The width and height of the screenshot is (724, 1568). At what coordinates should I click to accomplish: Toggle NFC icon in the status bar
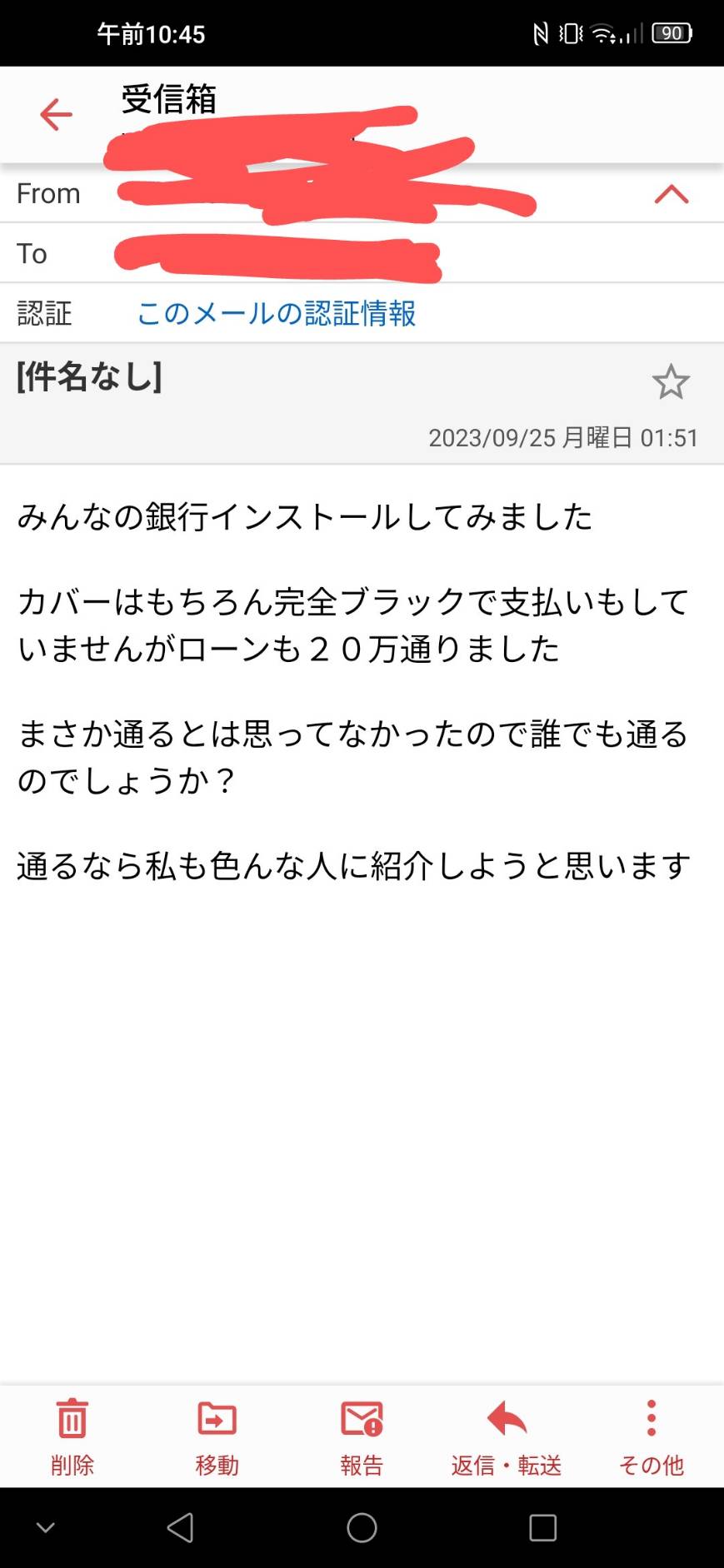tap(542, 32)
